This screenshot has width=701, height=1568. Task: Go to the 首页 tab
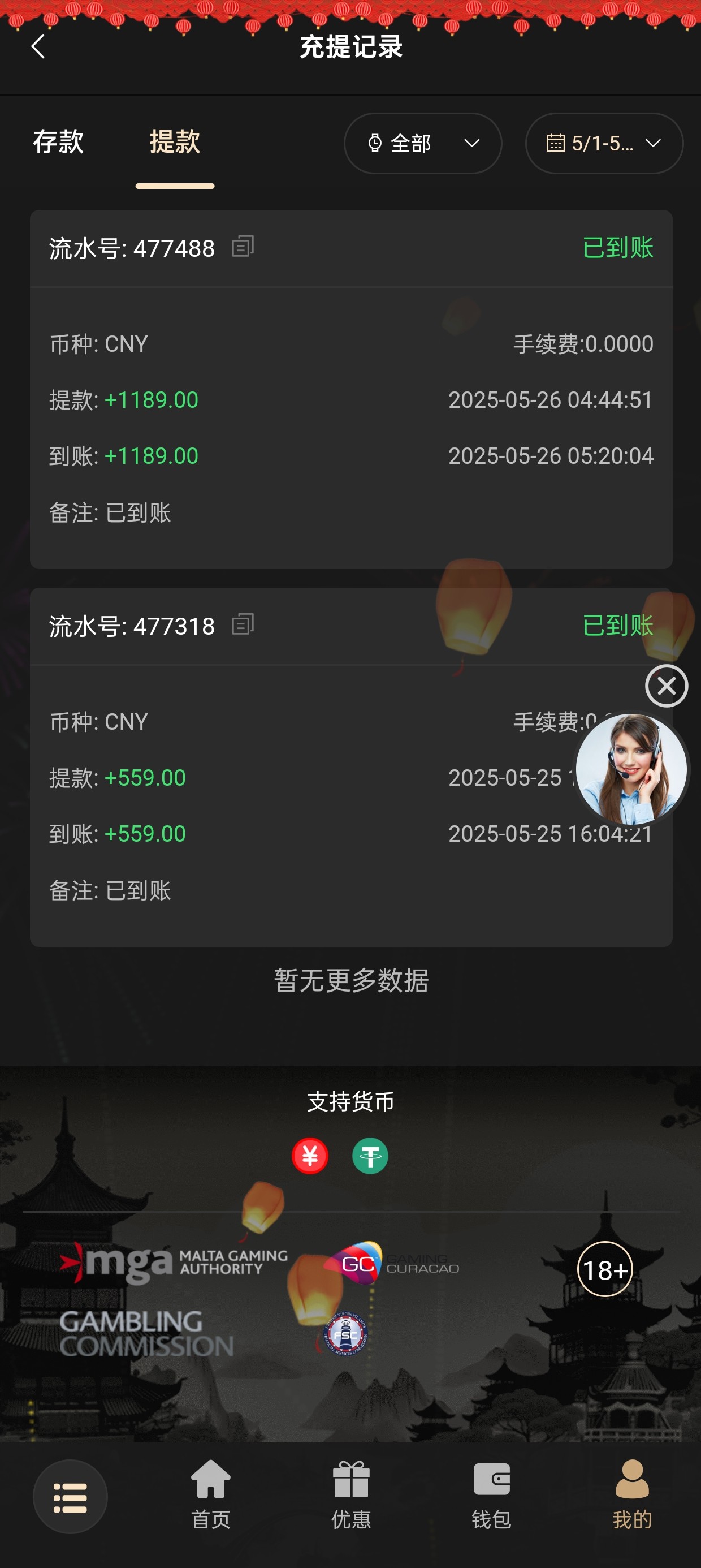pyautogui.click(x=210, y=1495)
